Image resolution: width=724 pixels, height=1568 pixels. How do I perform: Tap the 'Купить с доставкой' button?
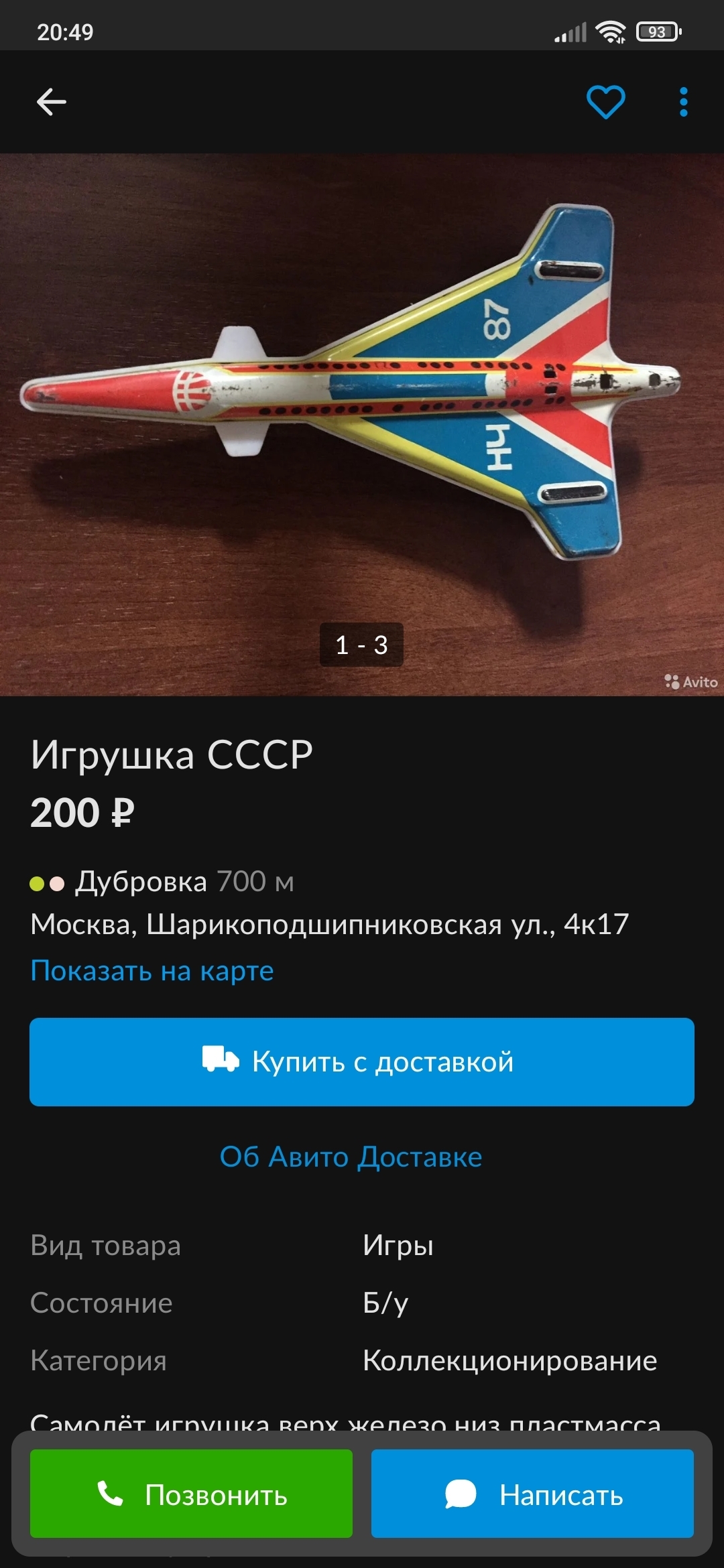362,1061
